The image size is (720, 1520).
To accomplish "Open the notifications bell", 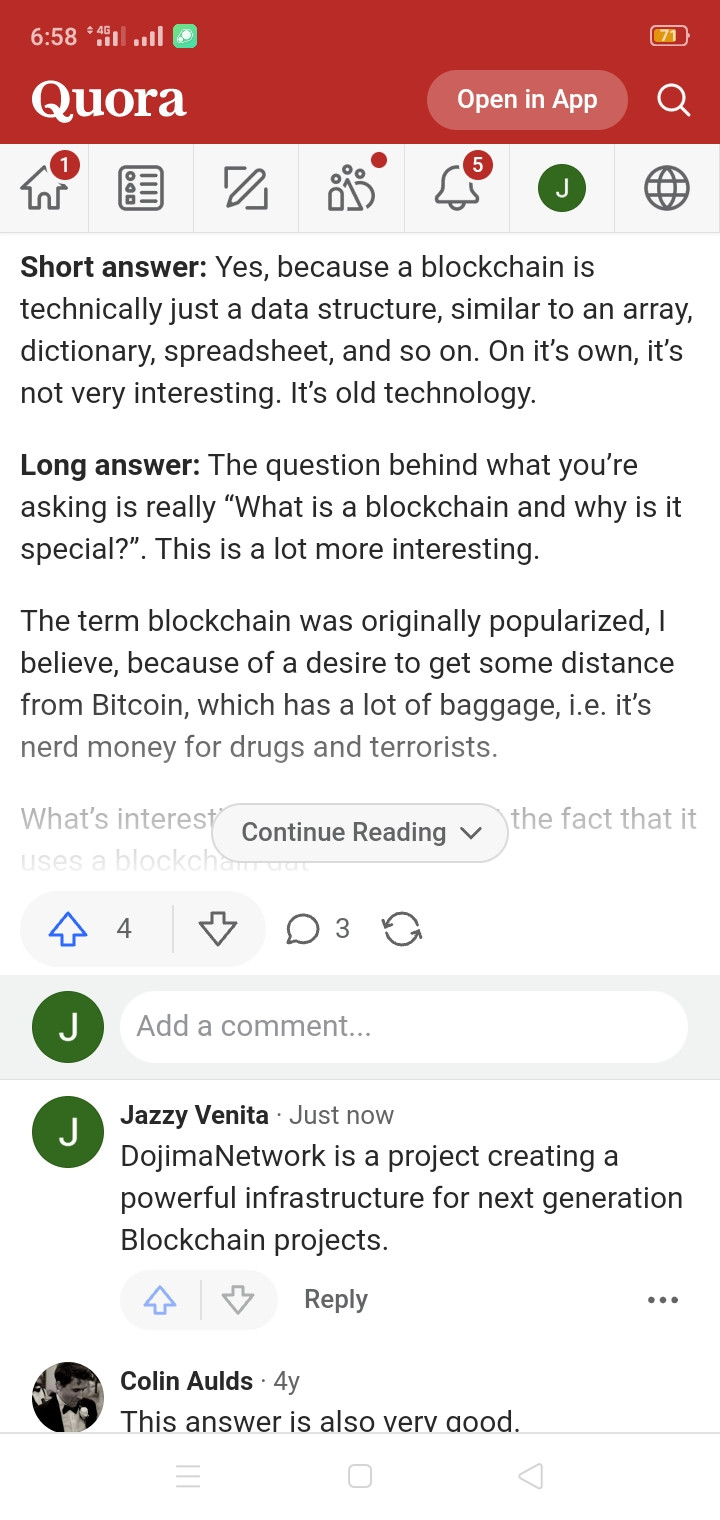I will (x=457, y=188).
